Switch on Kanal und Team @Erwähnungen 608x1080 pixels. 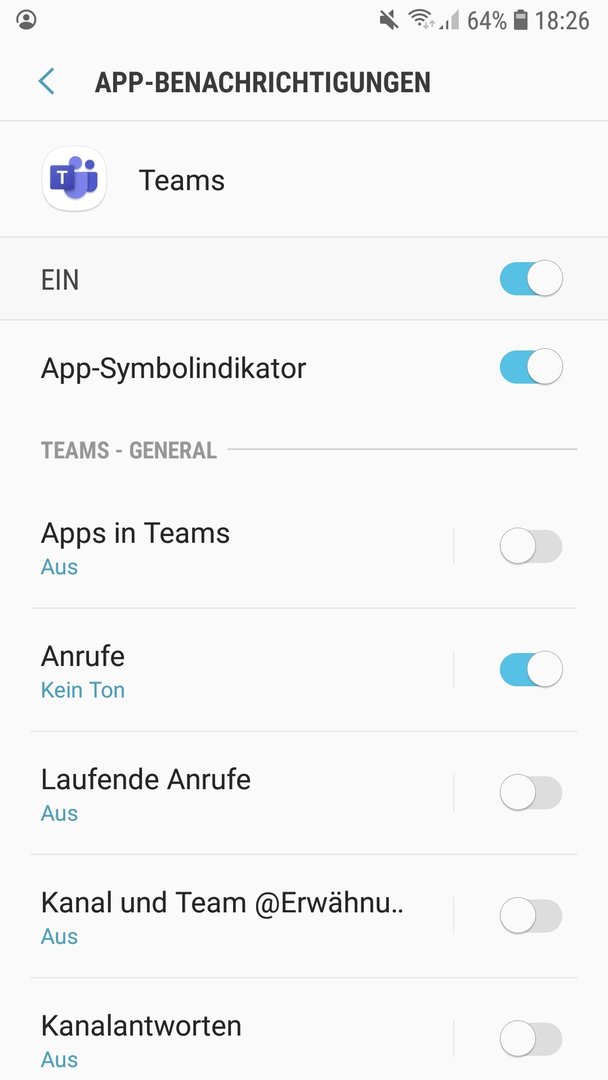tap(530, 916)
